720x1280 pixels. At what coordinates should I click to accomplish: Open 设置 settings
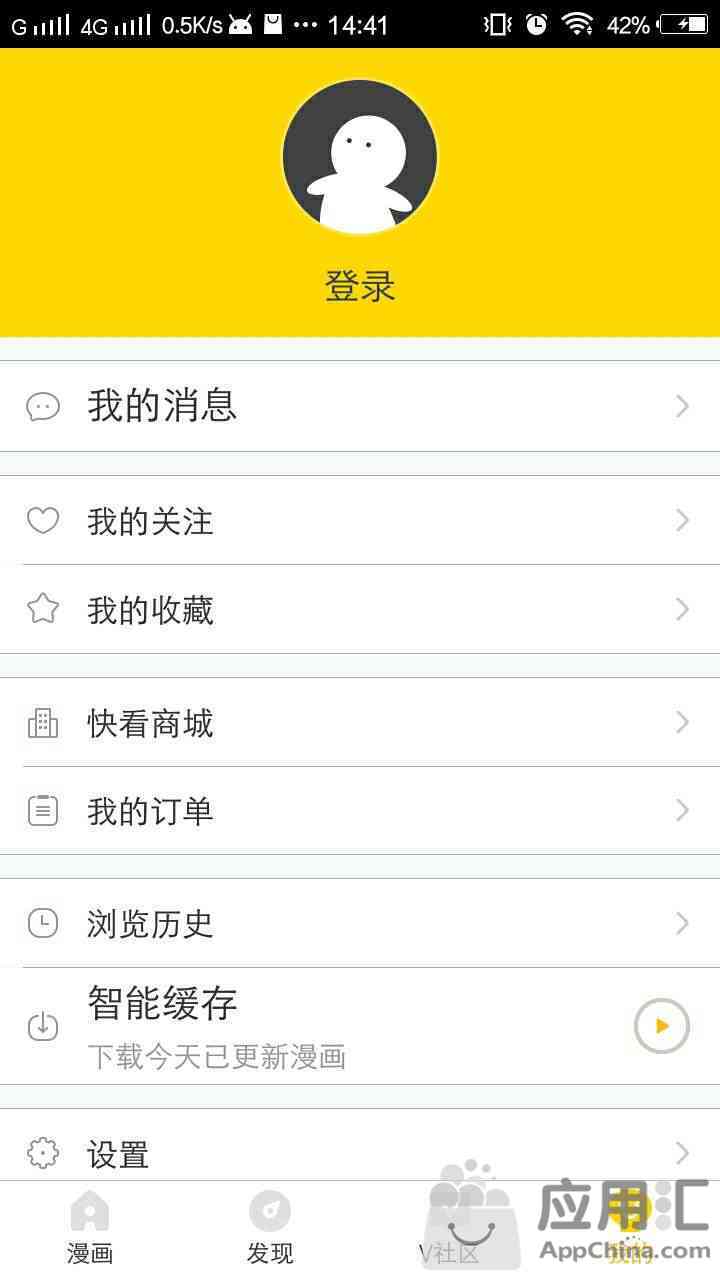click(x=360, y=1153)
